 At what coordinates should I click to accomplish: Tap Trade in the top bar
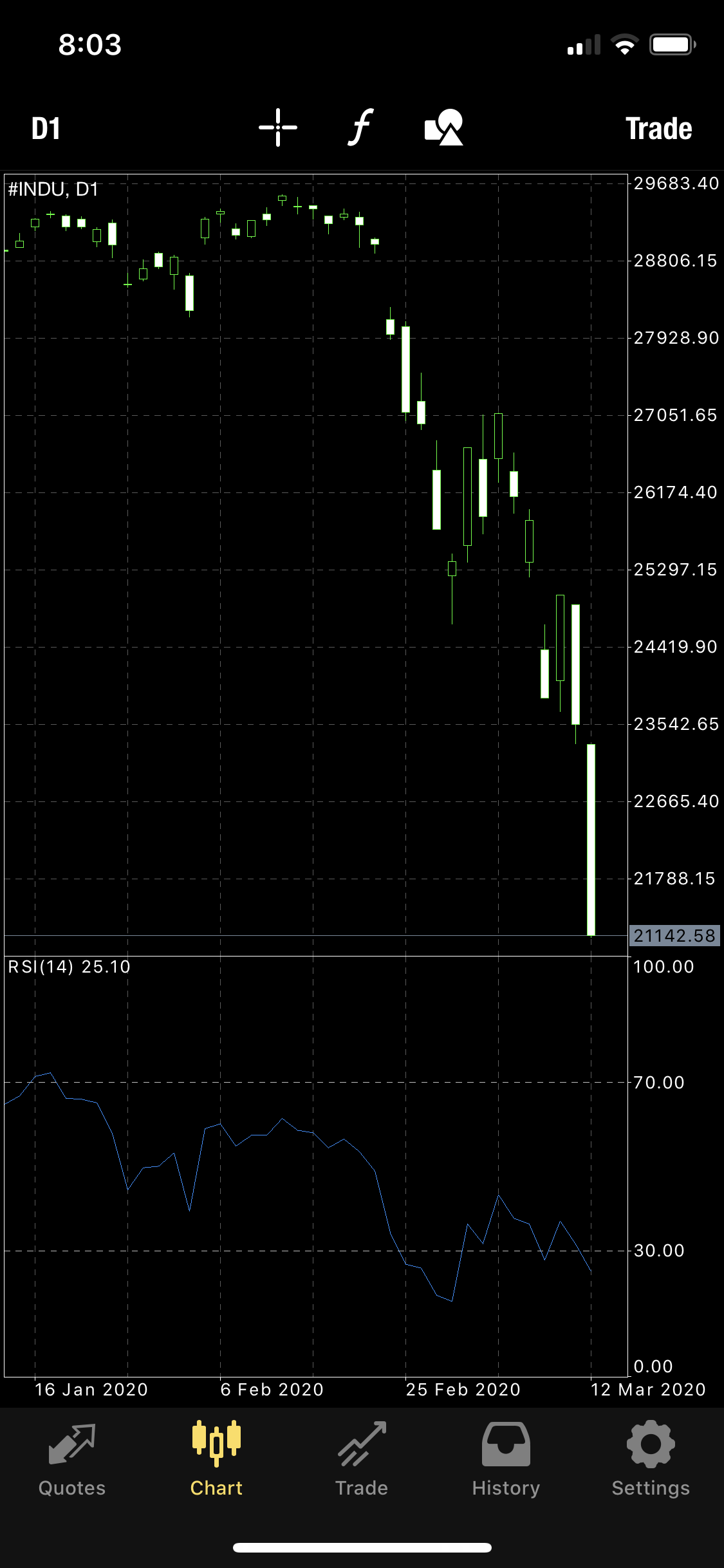pos(658,129)
